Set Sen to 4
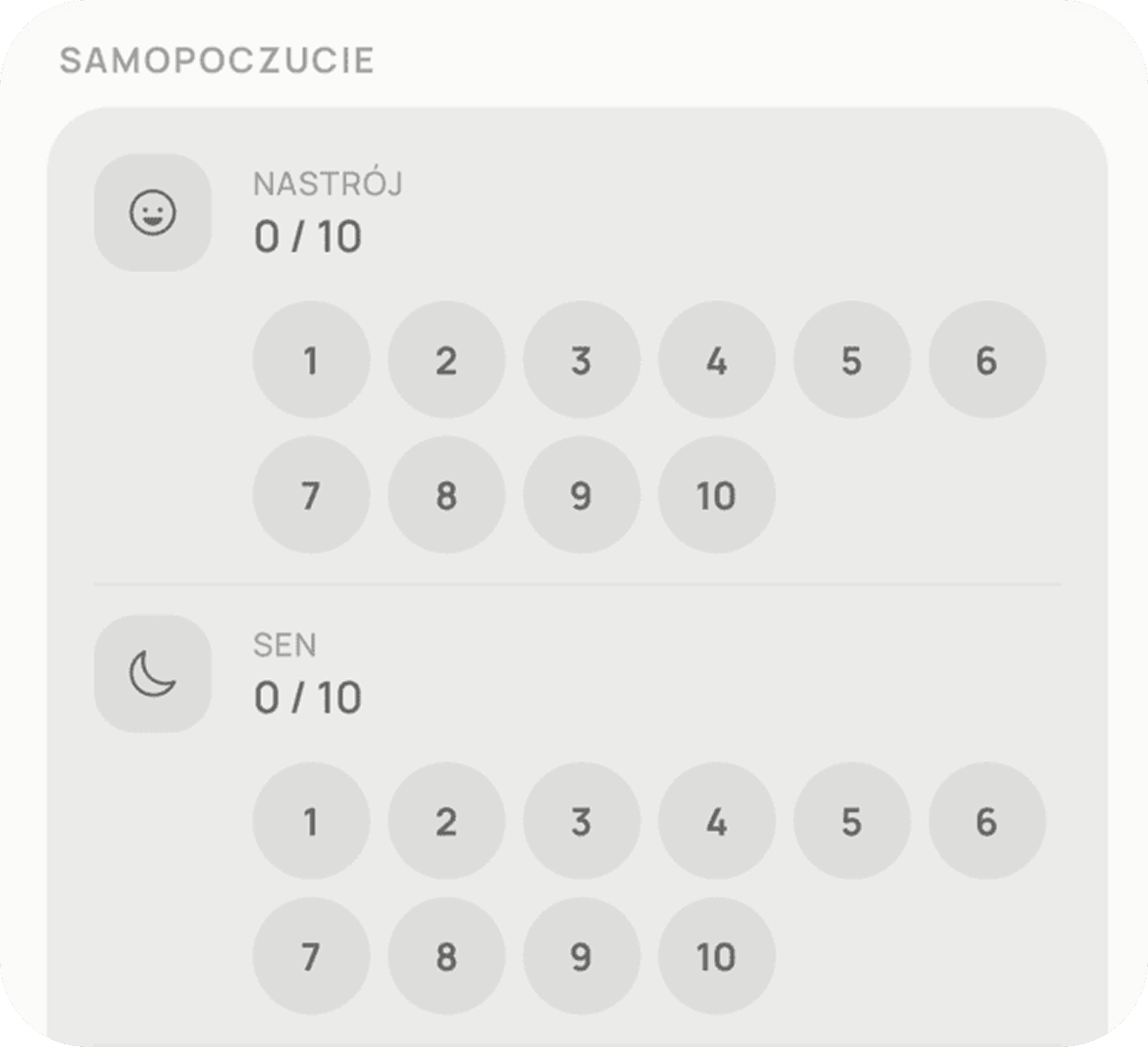 pos(717,821)
